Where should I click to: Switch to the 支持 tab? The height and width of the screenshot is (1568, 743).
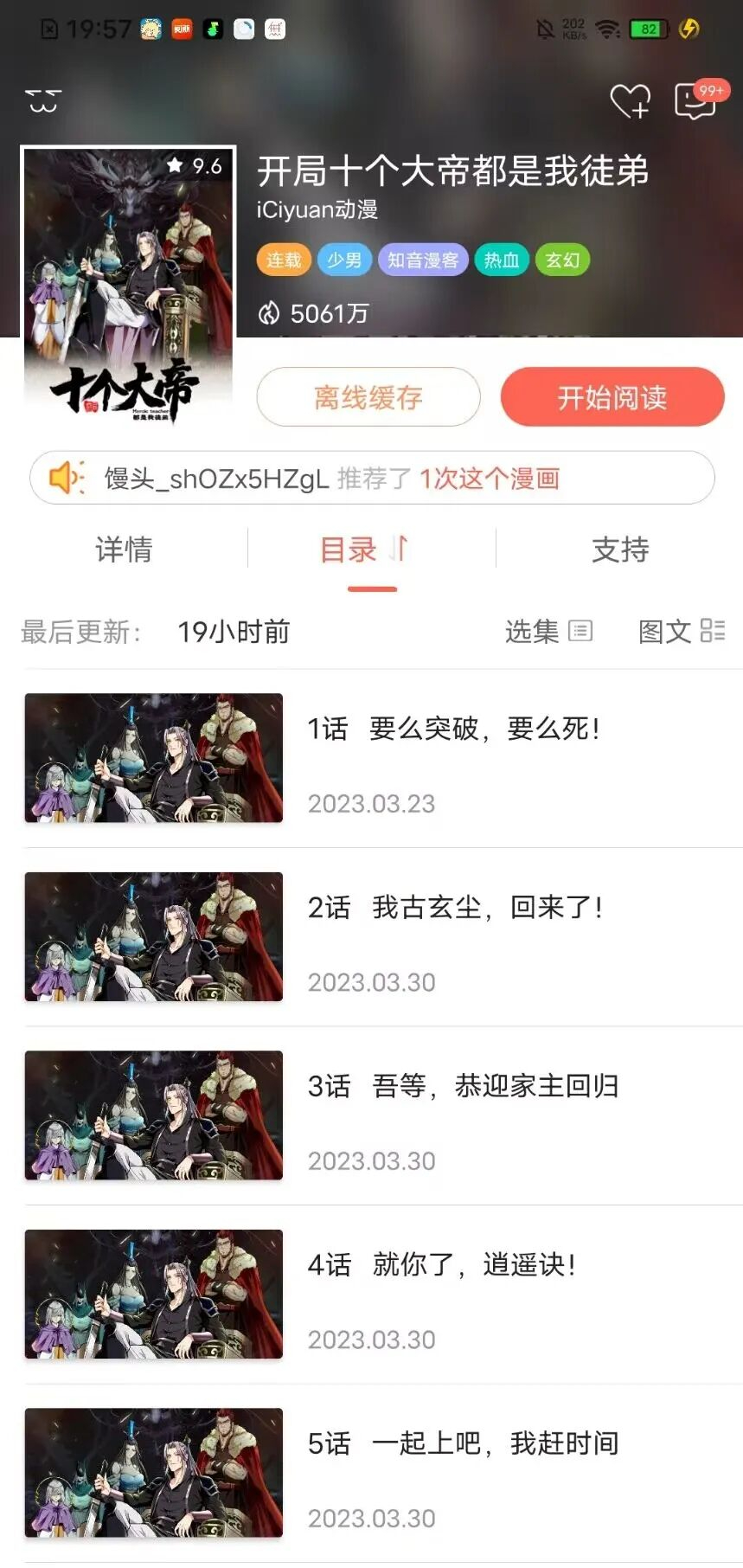(619, 549)
